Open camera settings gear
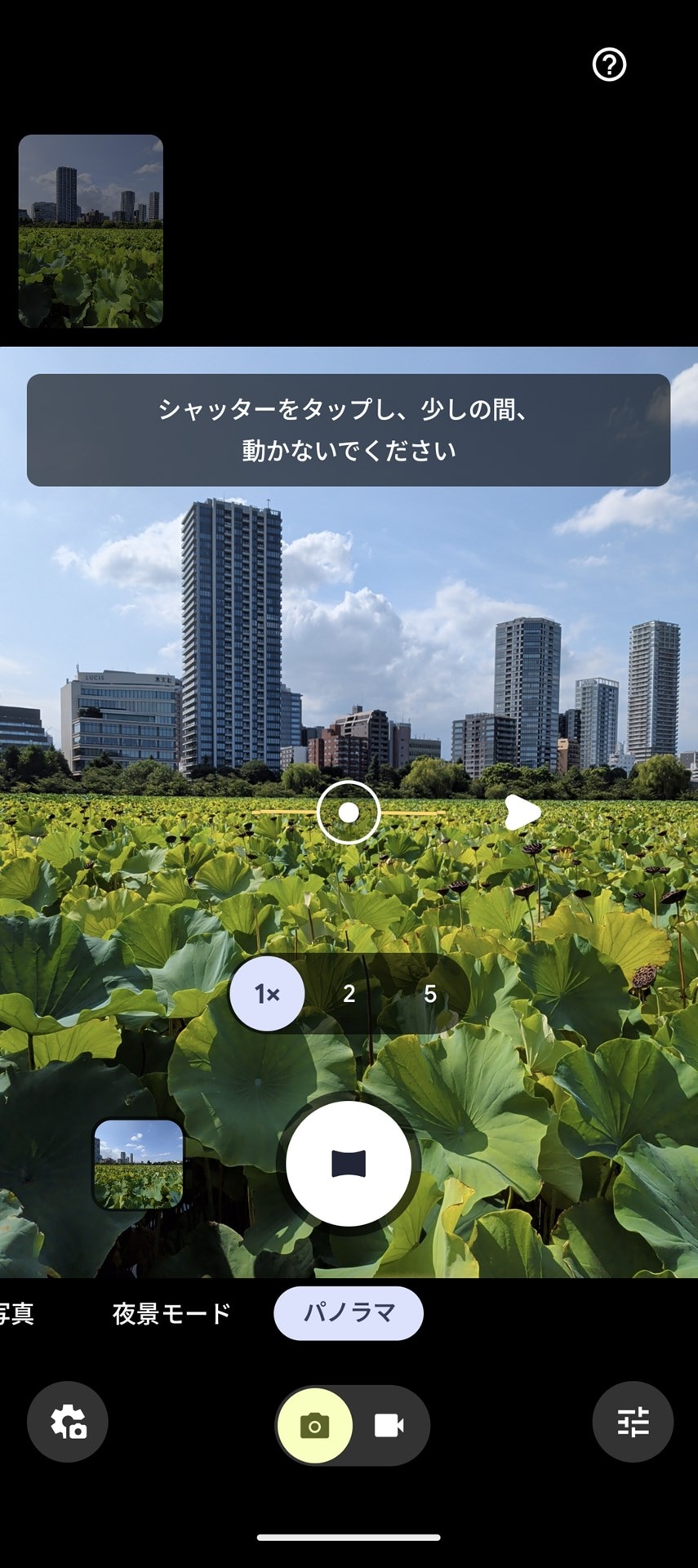The image size is (698, 1568). tap(68, 1422)
